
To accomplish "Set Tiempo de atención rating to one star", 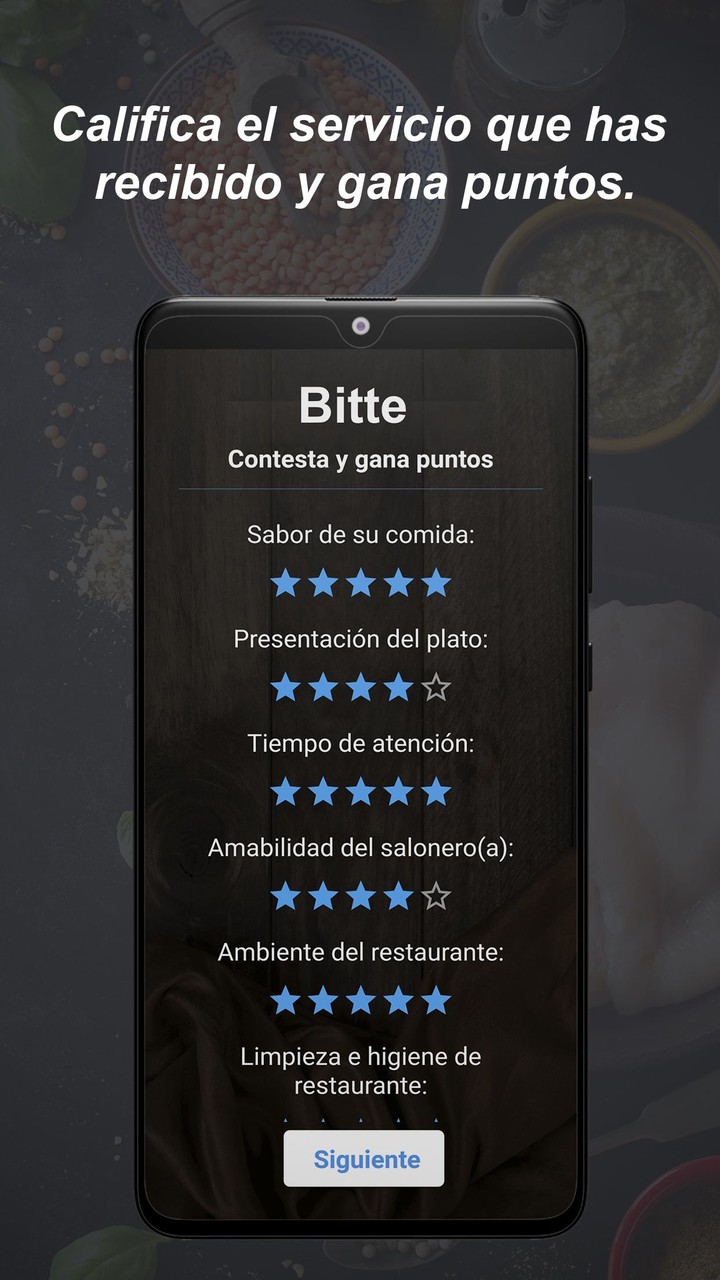I will coord(285,793).
